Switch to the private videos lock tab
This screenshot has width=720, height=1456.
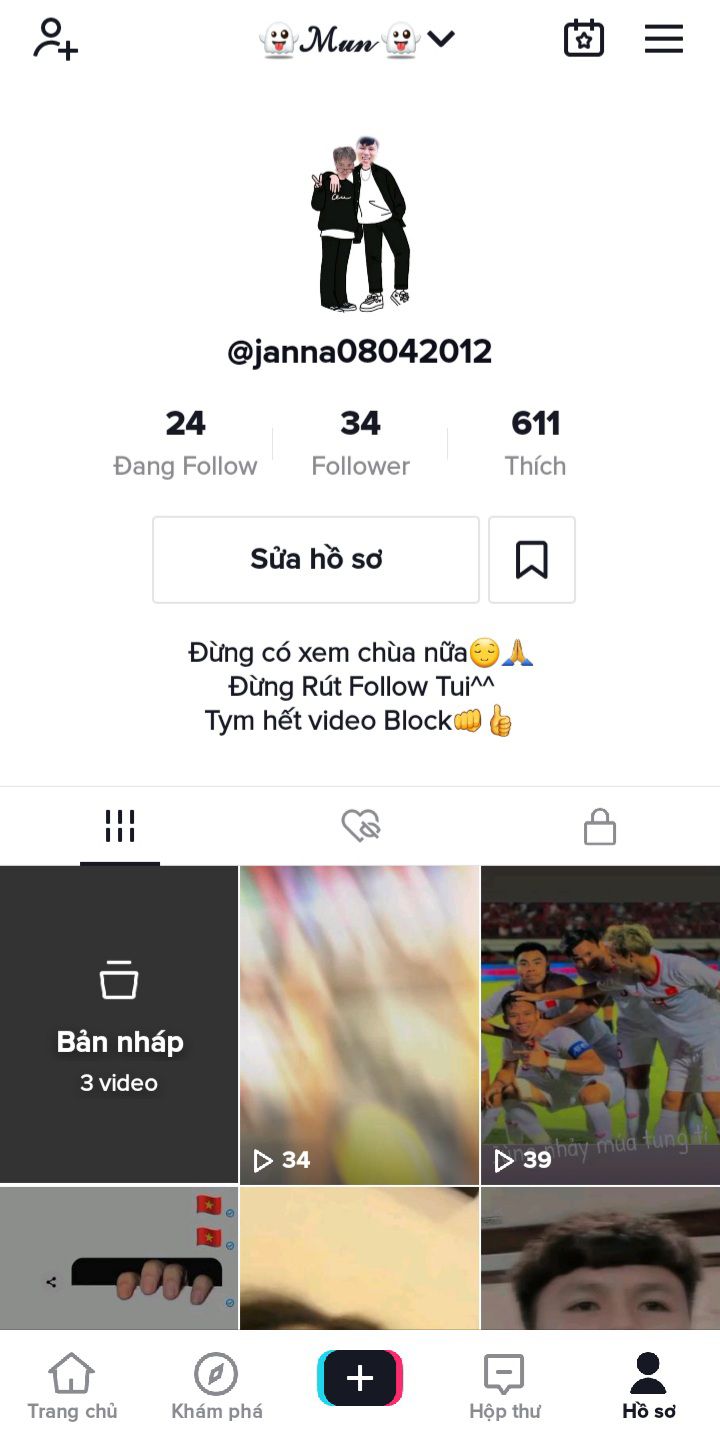[x=599, y=826]
